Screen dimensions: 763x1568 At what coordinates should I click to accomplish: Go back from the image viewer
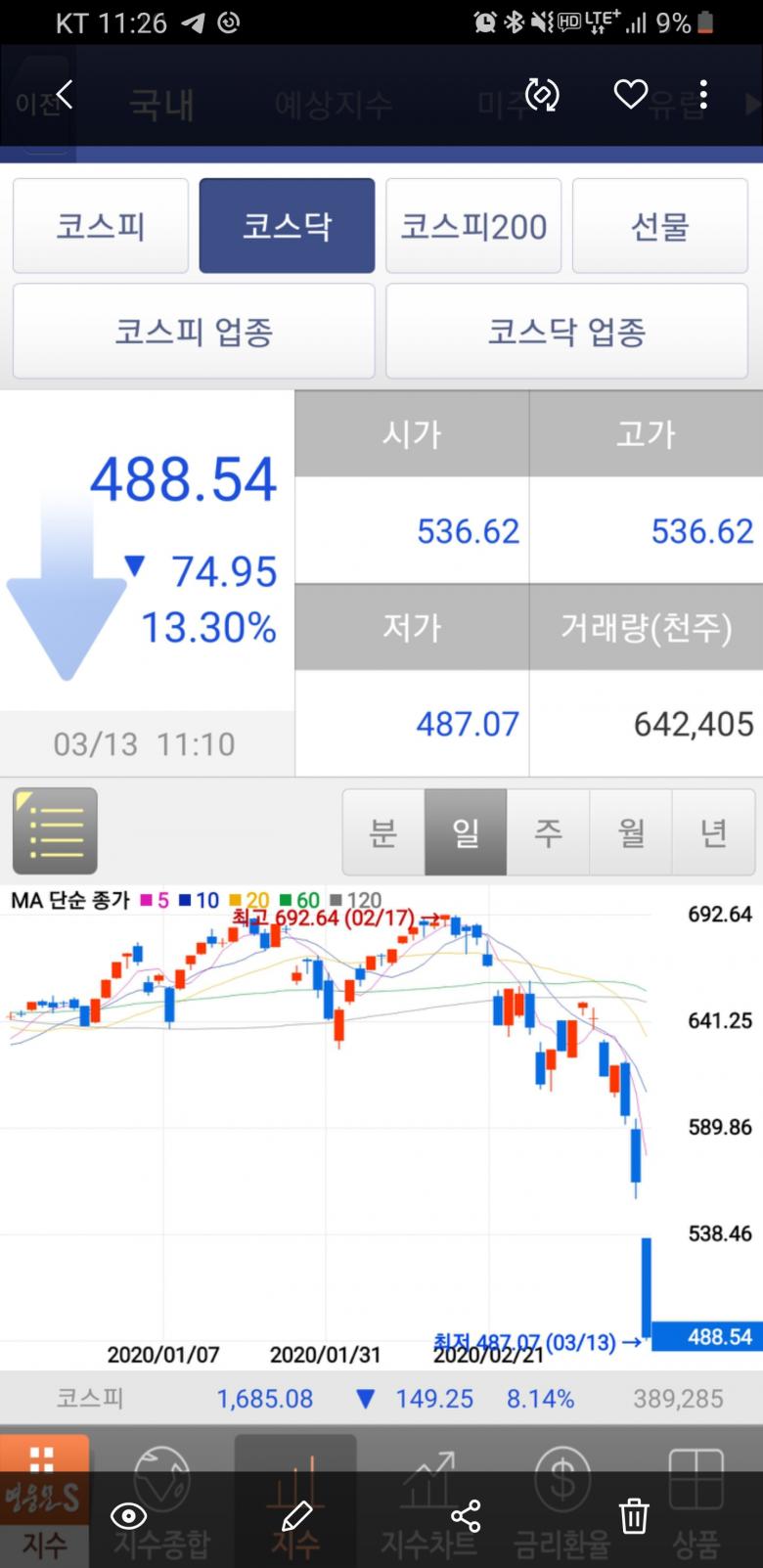66,95
